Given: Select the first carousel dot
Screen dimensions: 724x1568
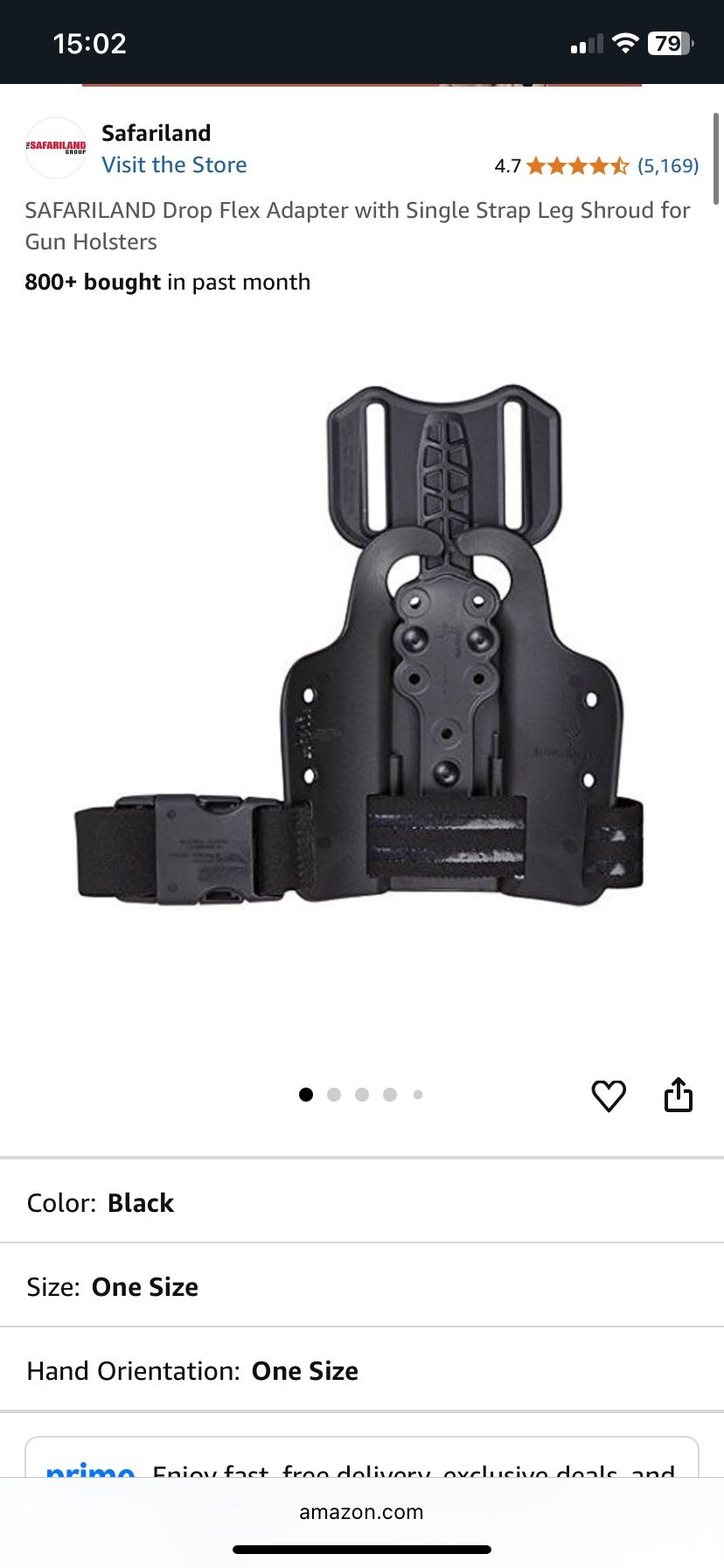Looking at the screenshot, I should 306,1095.
